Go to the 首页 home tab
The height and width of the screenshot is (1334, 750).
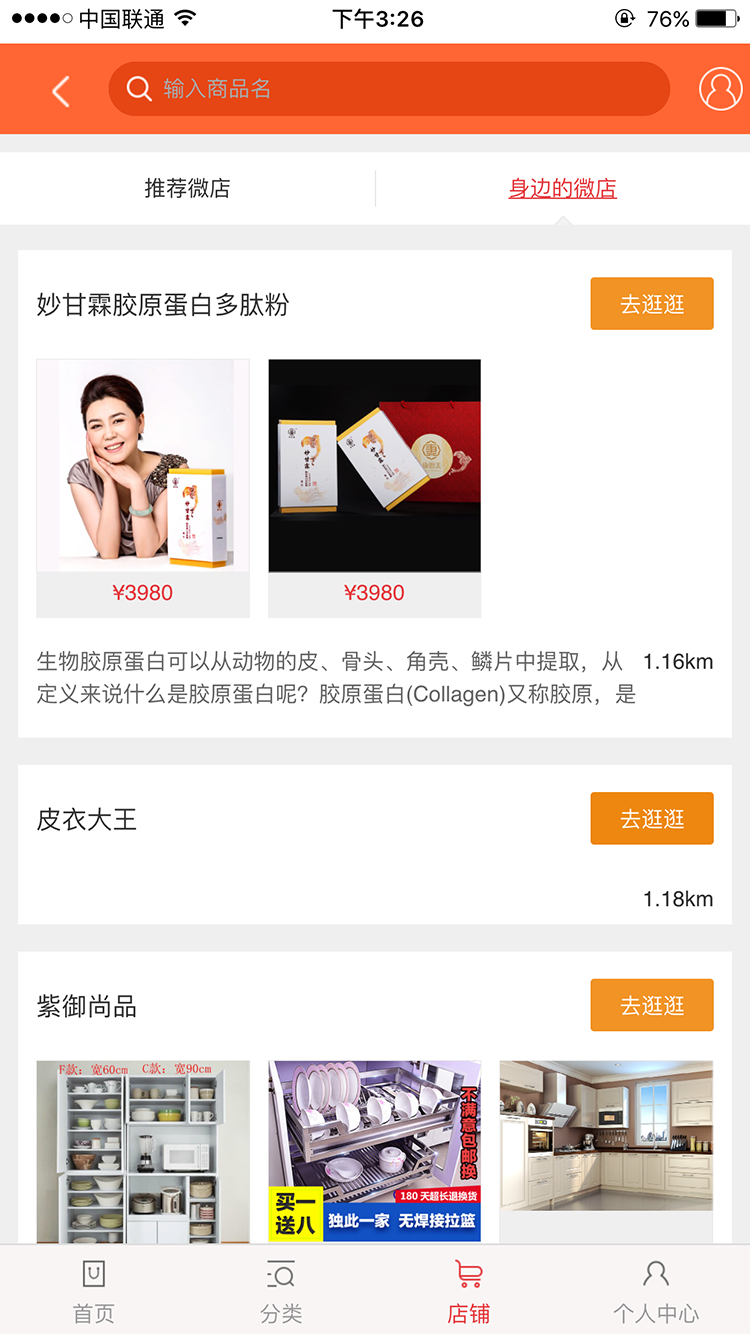point(94,1292)
